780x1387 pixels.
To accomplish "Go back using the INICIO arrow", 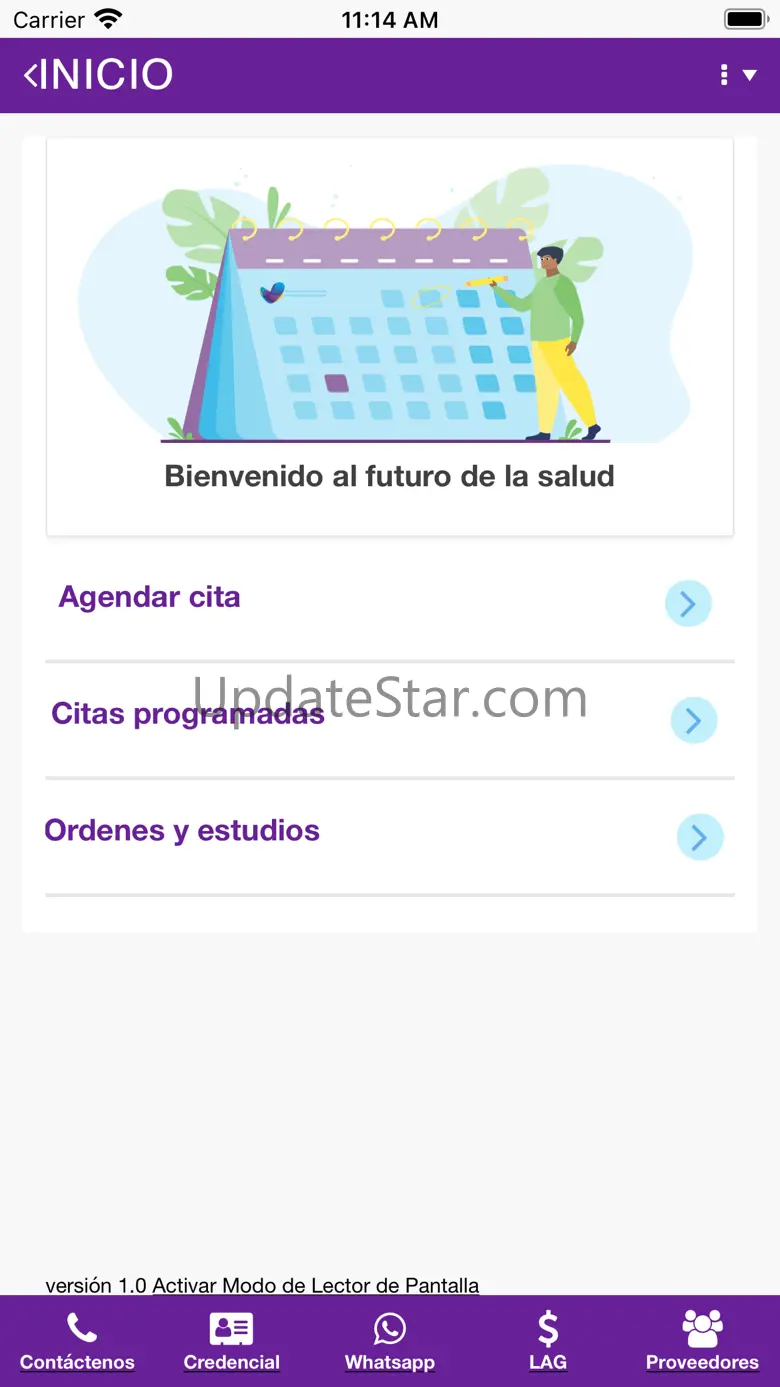I will 33,75.
